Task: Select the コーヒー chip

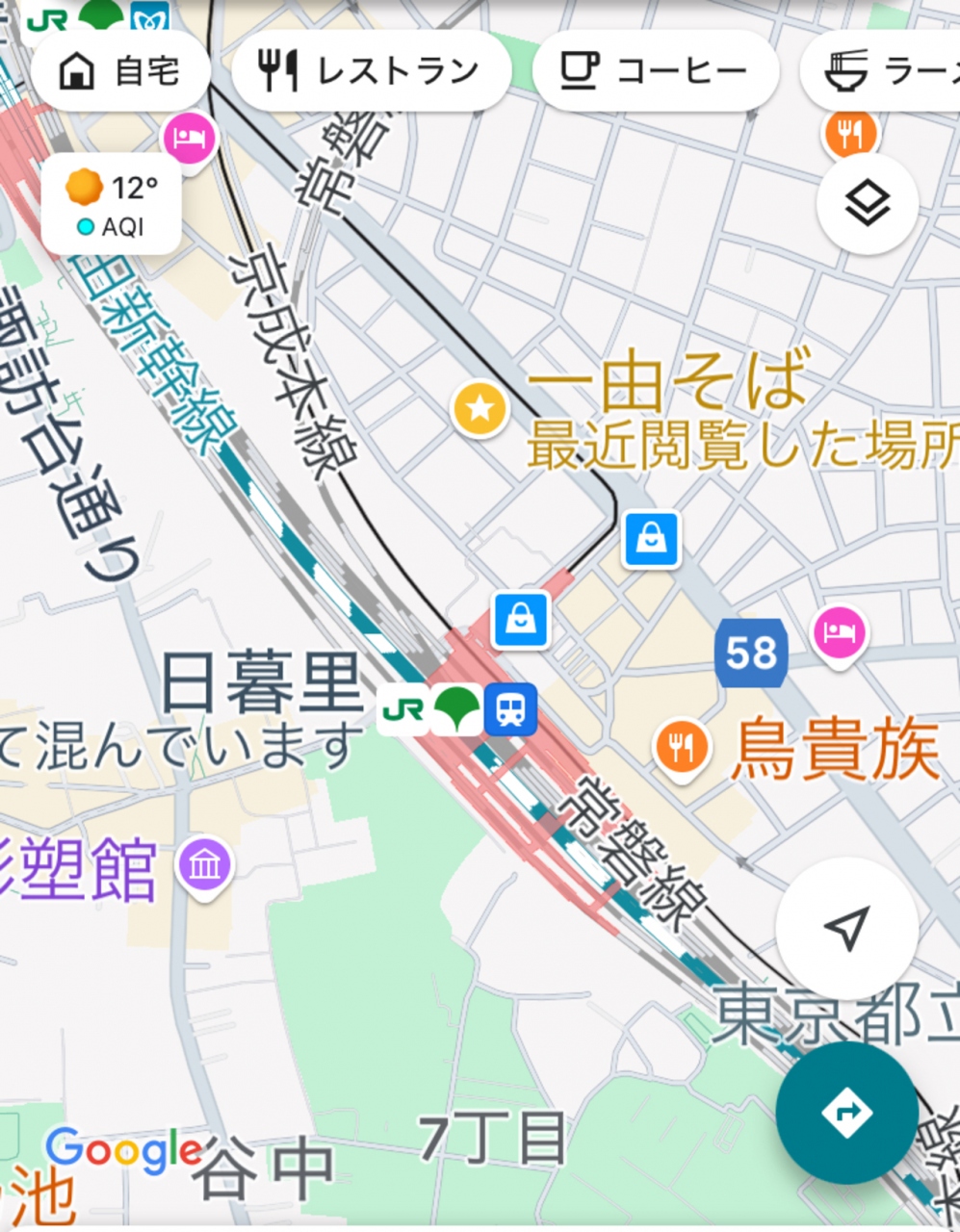Action: coord(655,71)
